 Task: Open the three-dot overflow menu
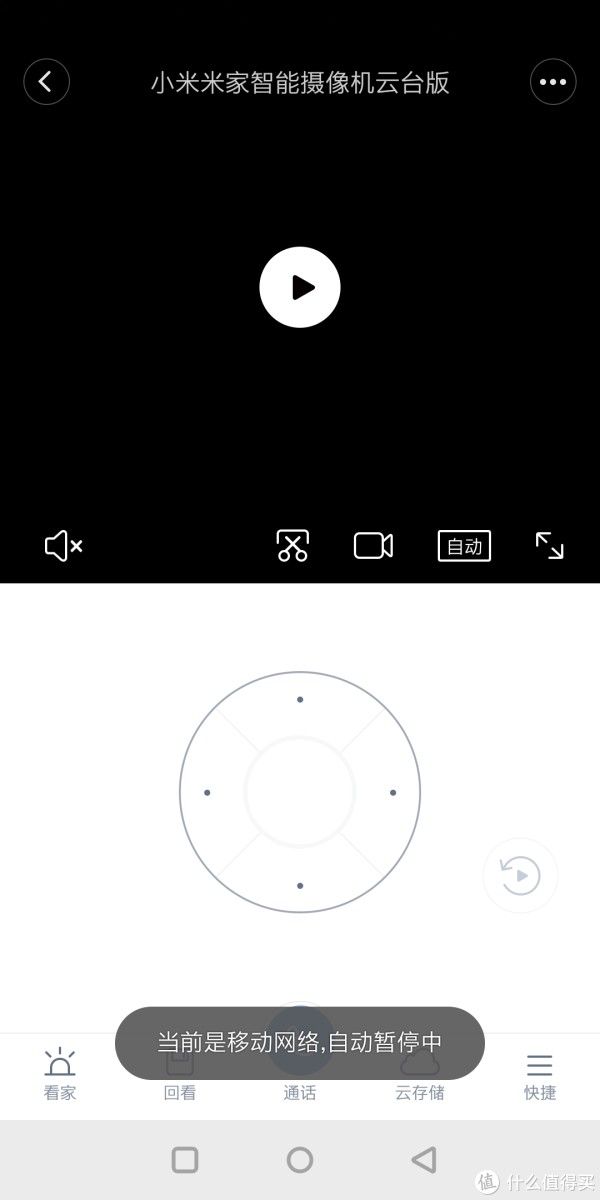coord(552,82)
